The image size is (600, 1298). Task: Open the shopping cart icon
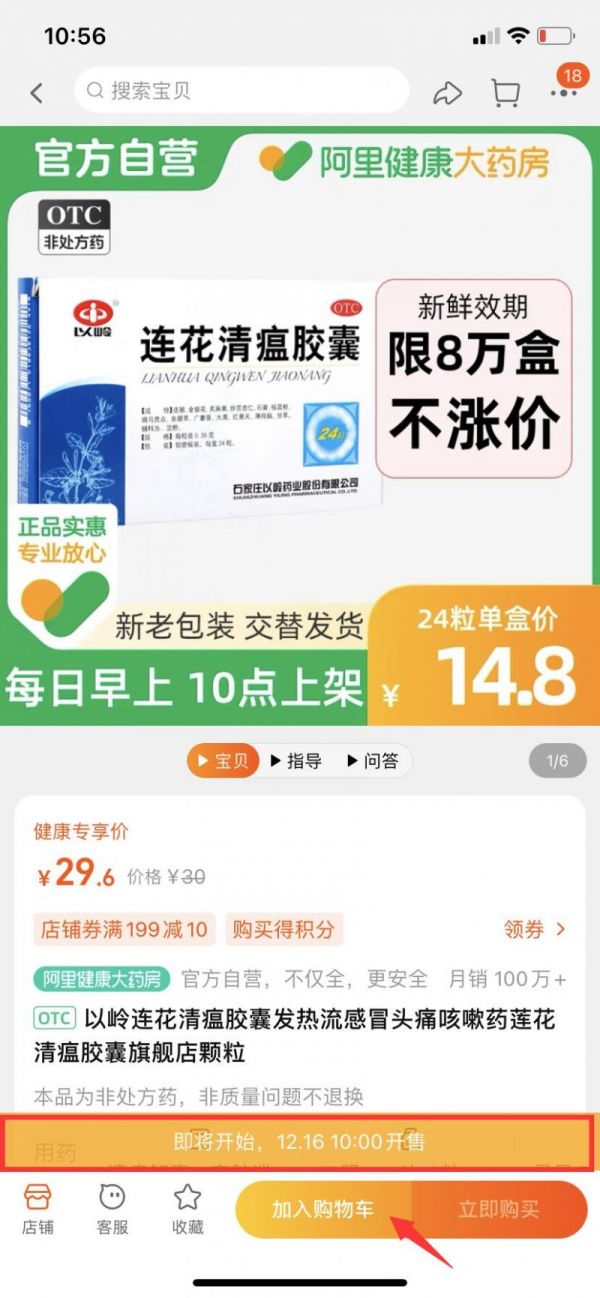[x=506, y=92]
